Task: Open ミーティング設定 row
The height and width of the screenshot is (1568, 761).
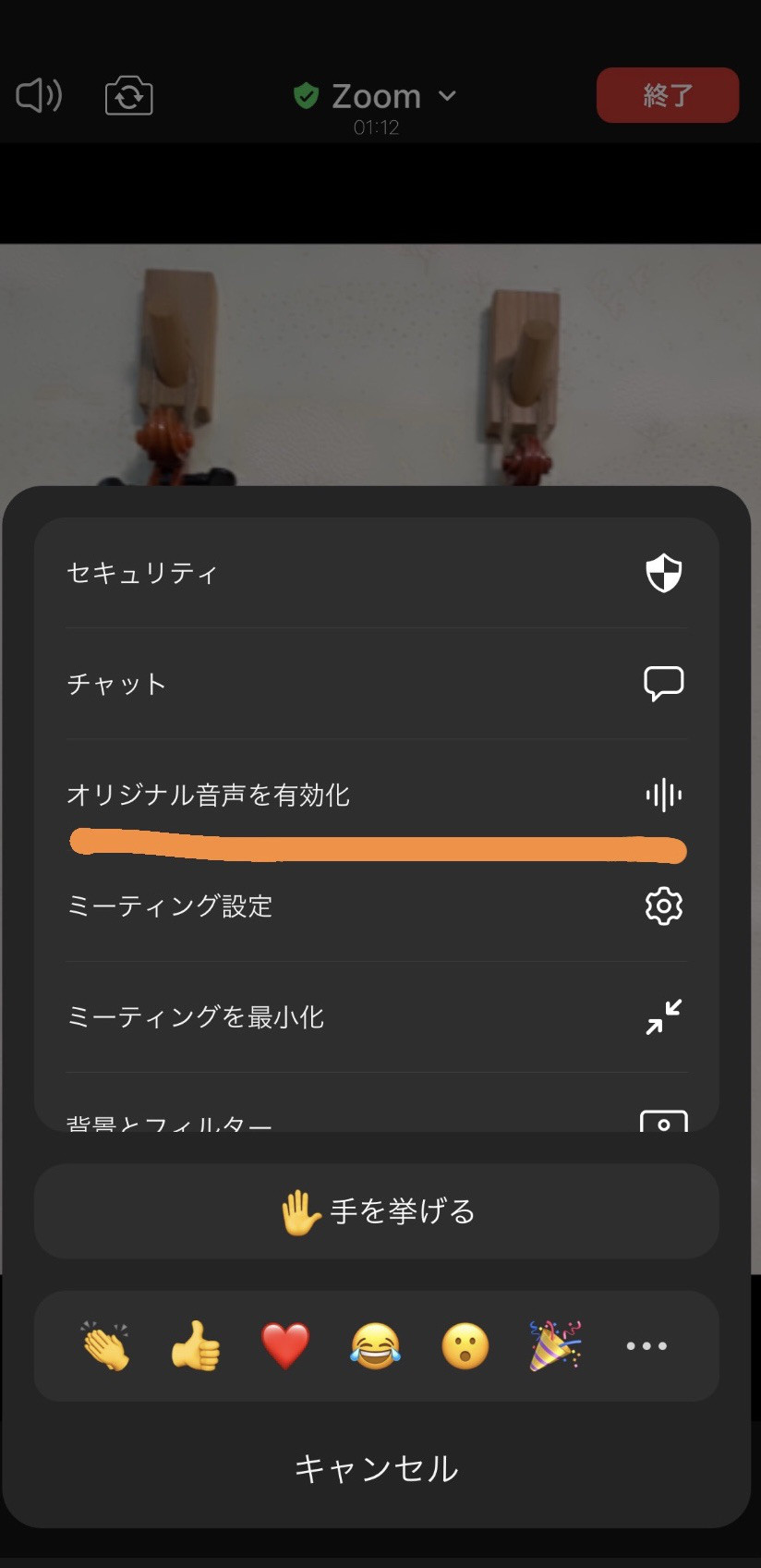Action: point(376,906)
